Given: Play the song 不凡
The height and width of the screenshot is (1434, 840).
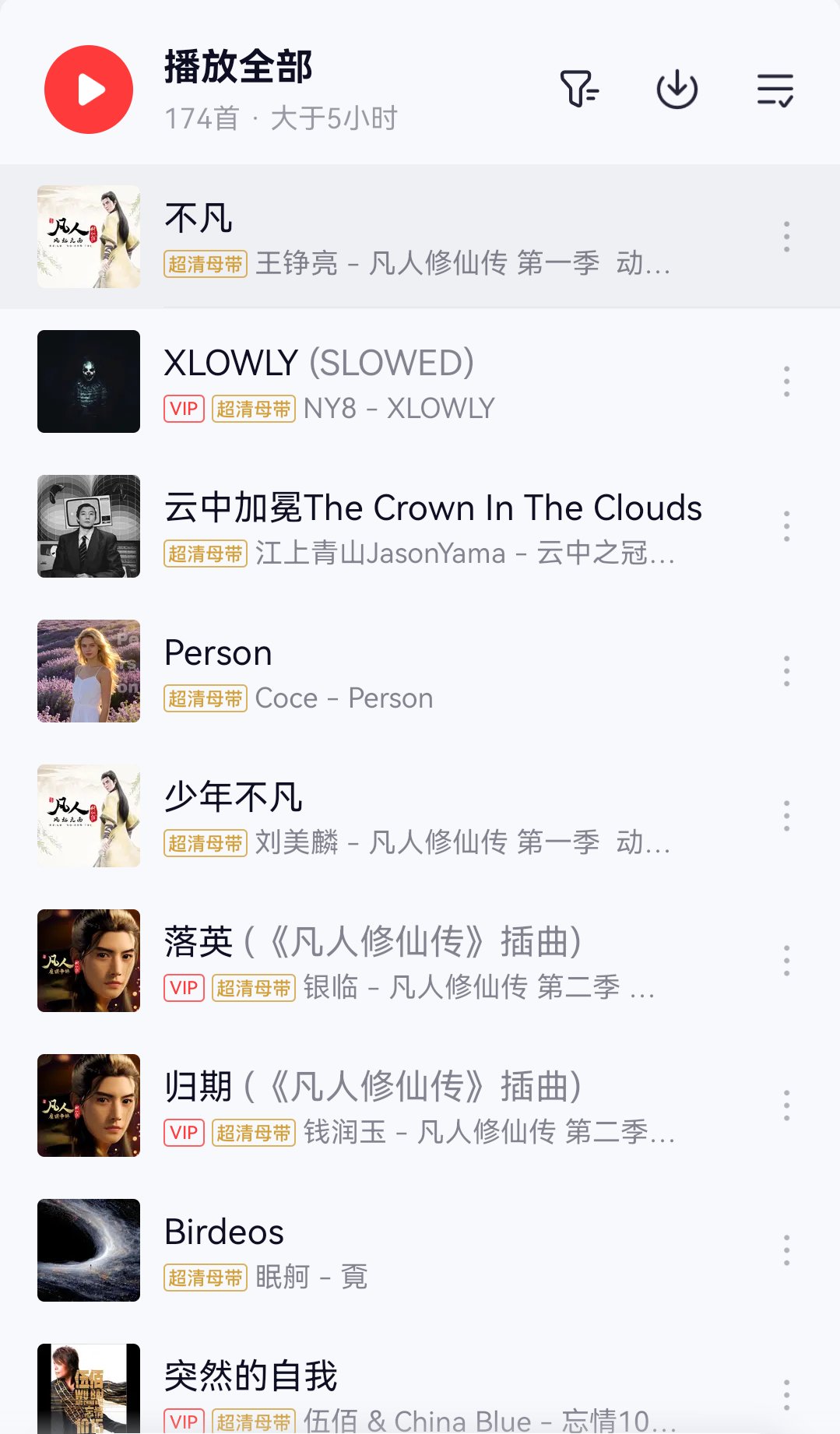Looking at the screenshot, I should (x=420, y=237).
